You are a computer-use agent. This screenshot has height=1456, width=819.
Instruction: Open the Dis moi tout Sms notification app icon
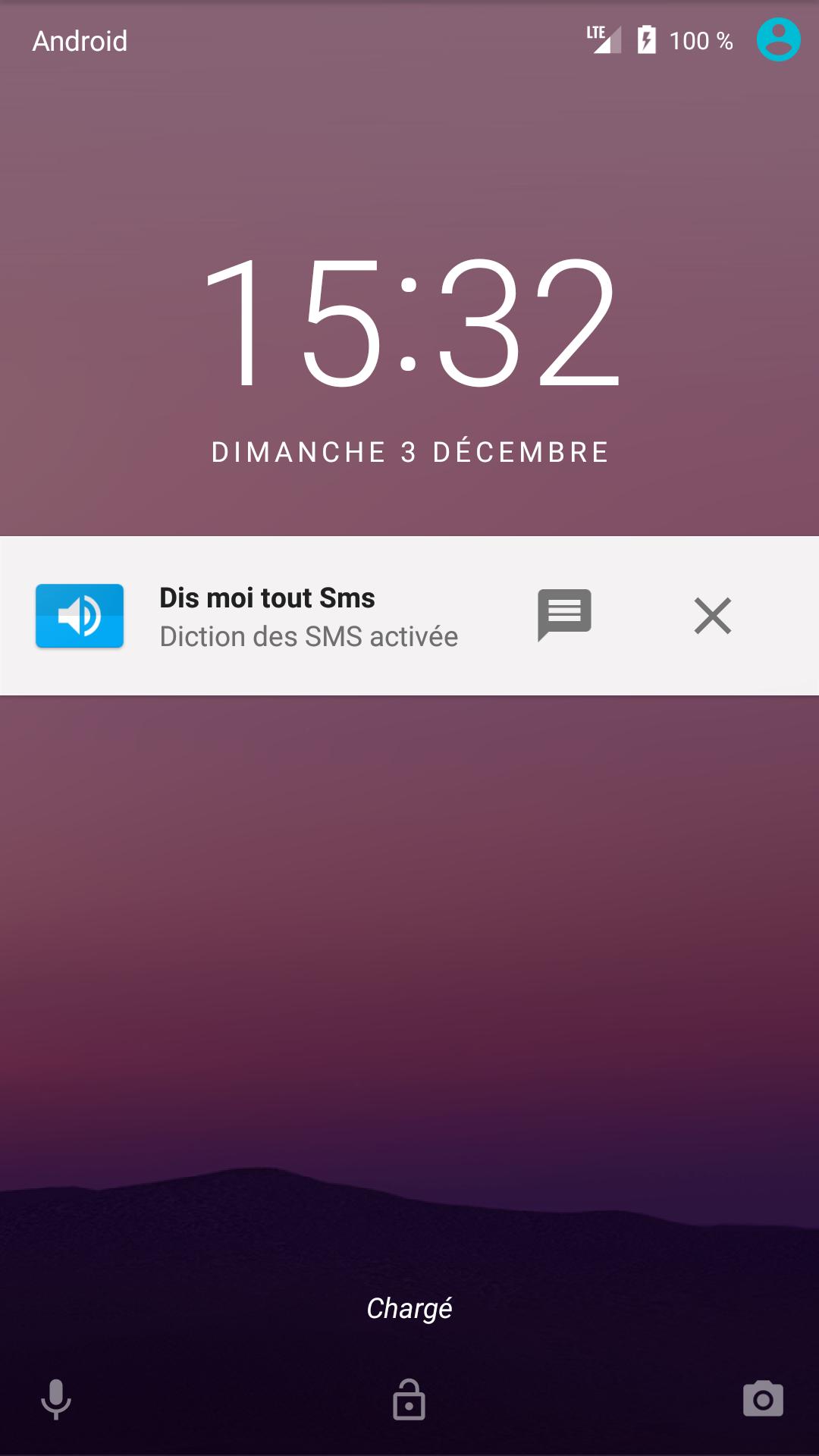79,616
